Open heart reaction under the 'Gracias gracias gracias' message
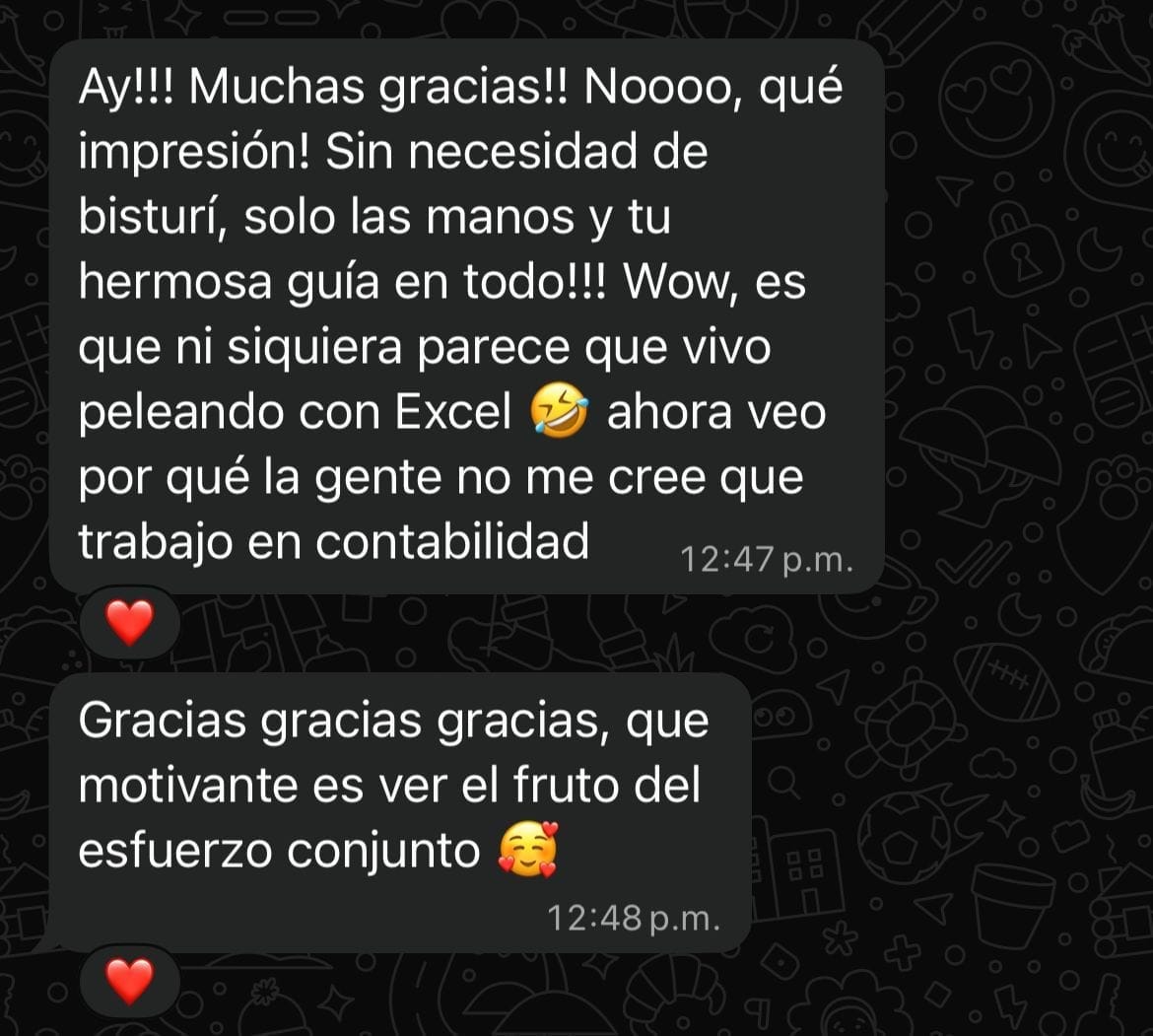 pyautogui.click(x=130, y=981)
